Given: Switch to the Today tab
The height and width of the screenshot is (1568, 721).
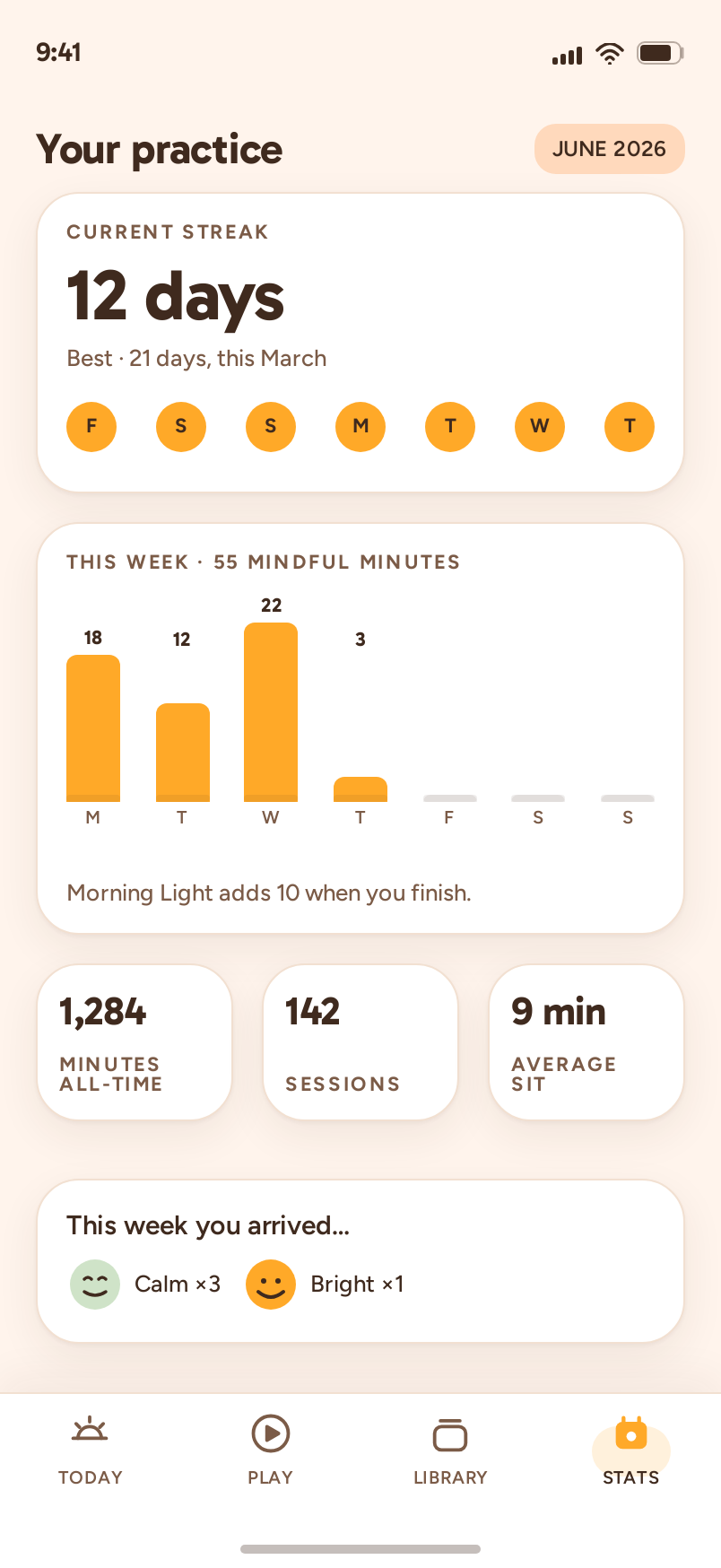Looking at the screenshot, I should pyautogui.click(x=91, y=1450).
